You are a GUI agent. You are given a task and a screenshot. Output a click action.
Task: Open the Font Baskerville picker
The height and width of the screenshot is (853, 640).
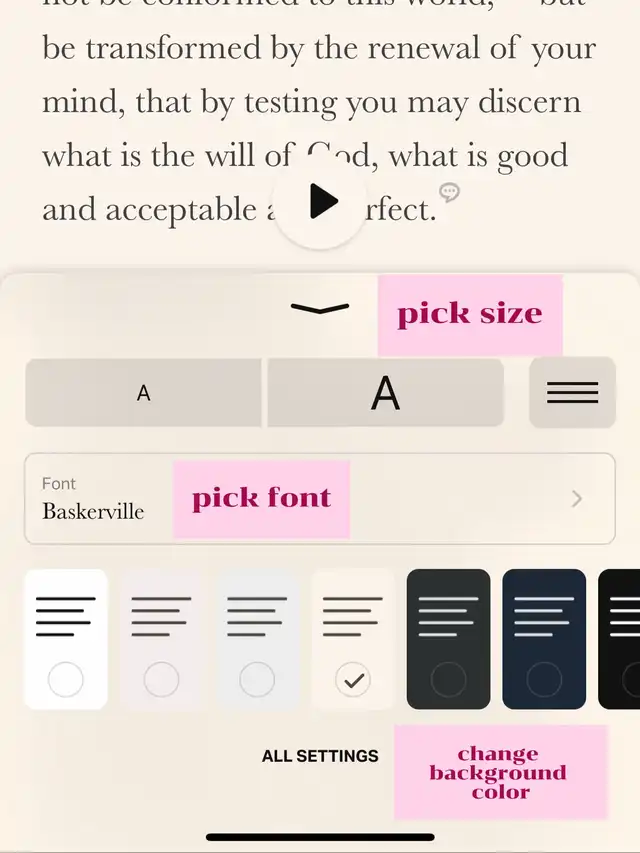tap(320, 498)
